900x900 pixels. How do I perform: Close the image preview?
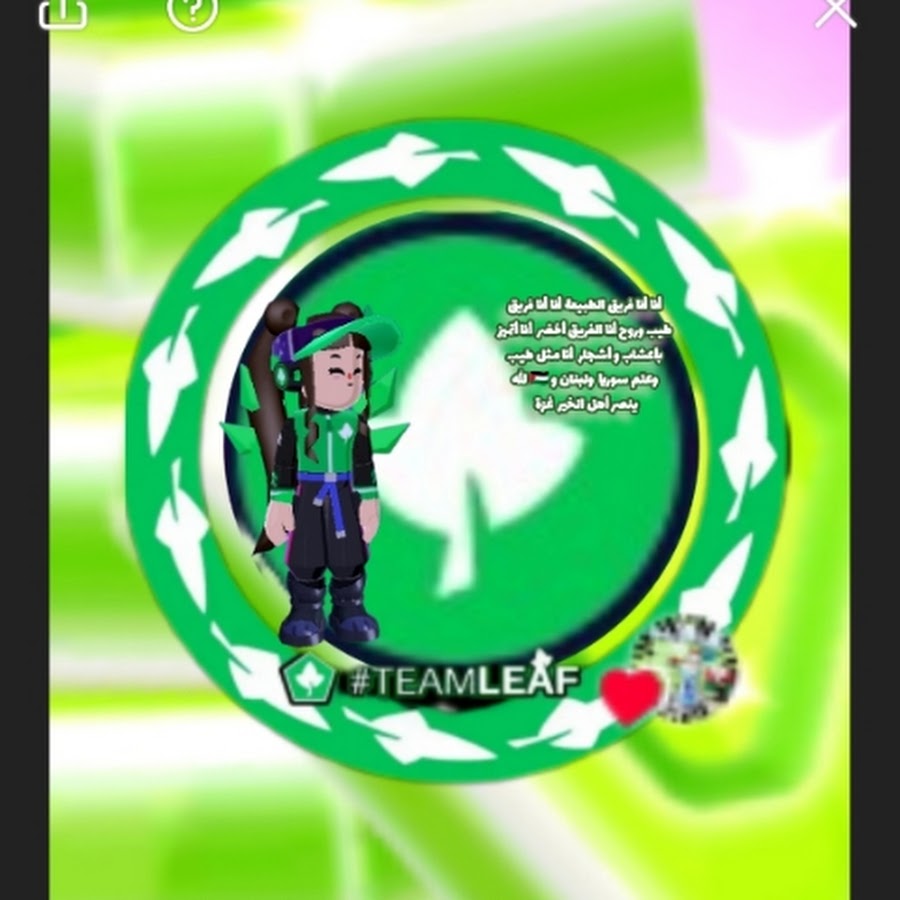835,11
